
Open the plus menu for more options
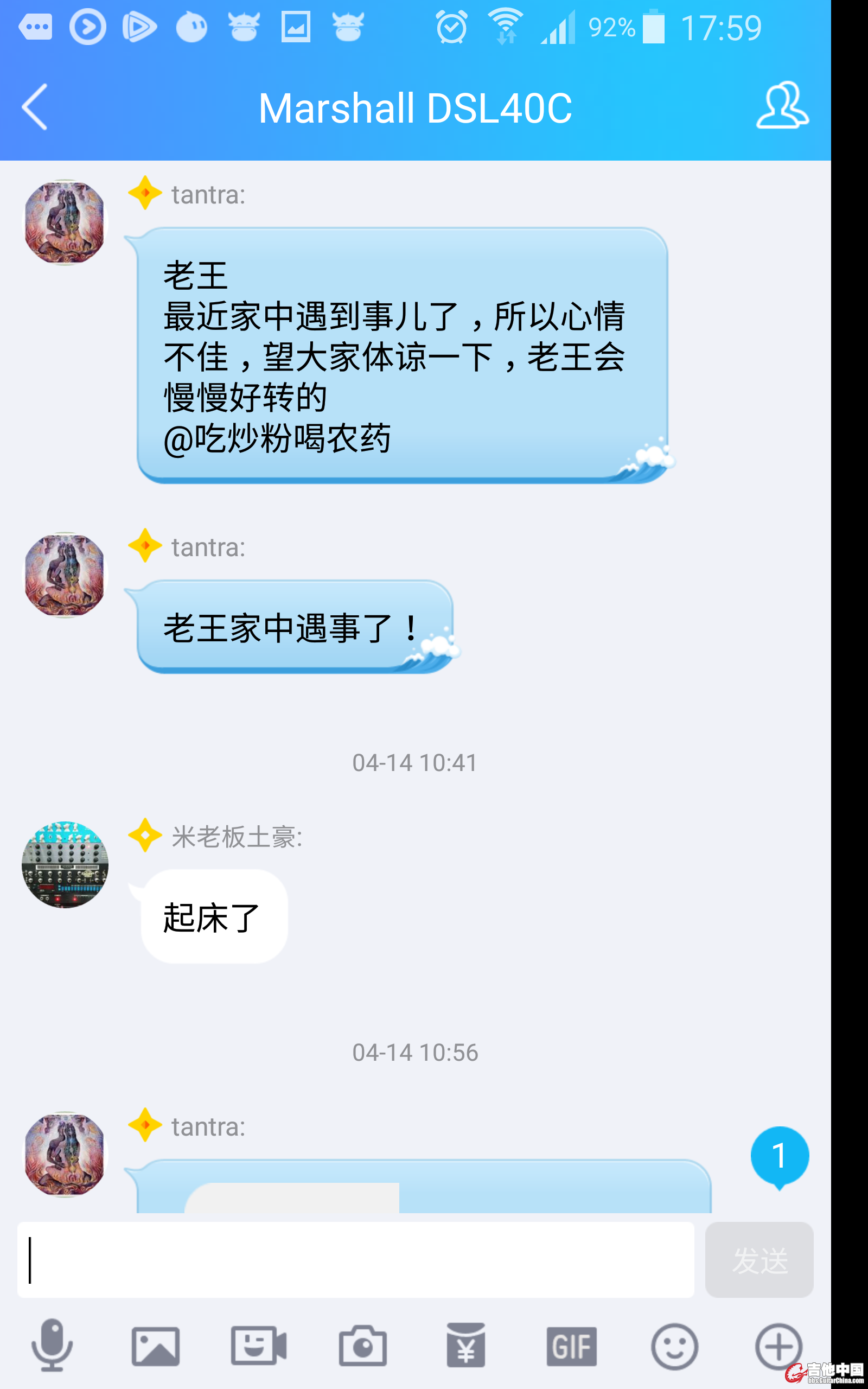pyautogui.click(x=778, y=1346)
